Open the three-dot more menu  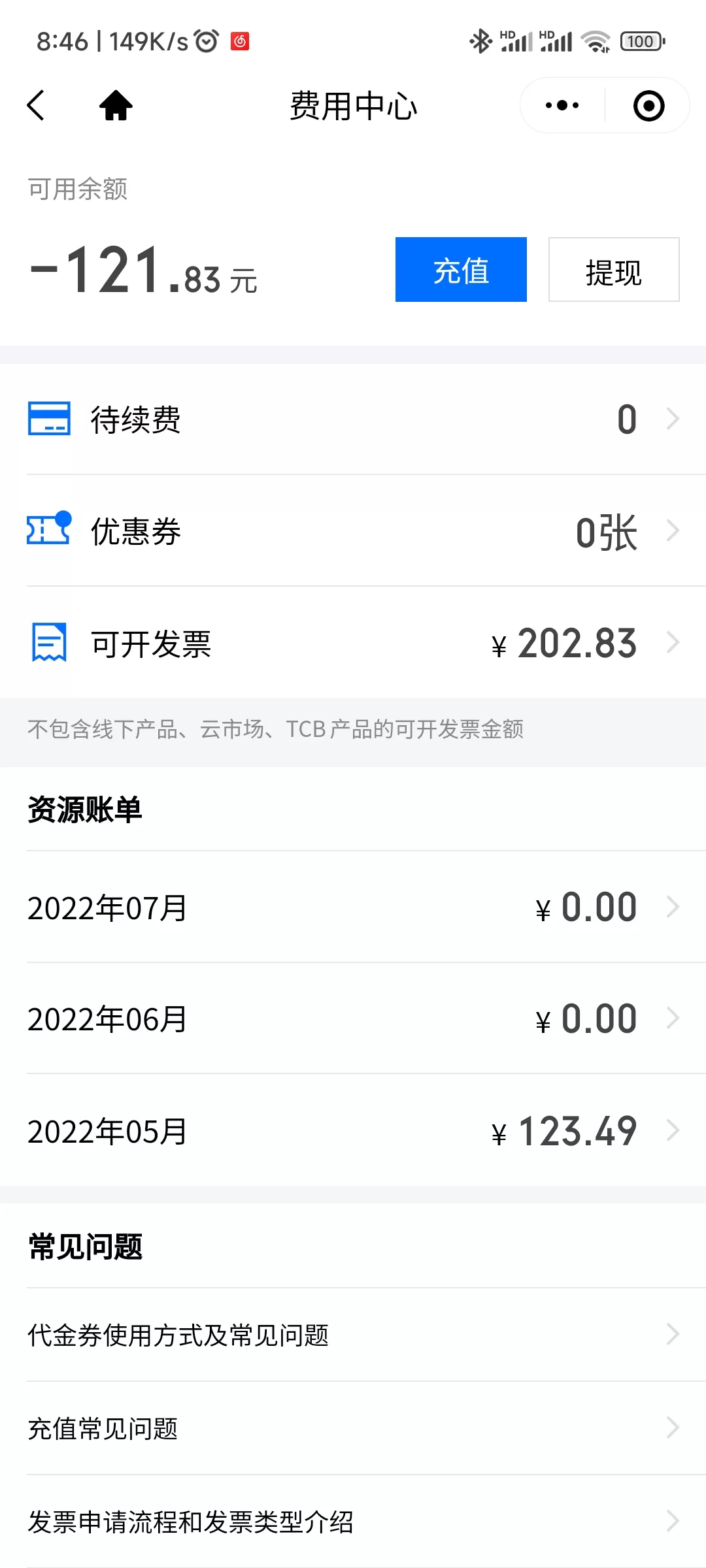pos(562,106)
